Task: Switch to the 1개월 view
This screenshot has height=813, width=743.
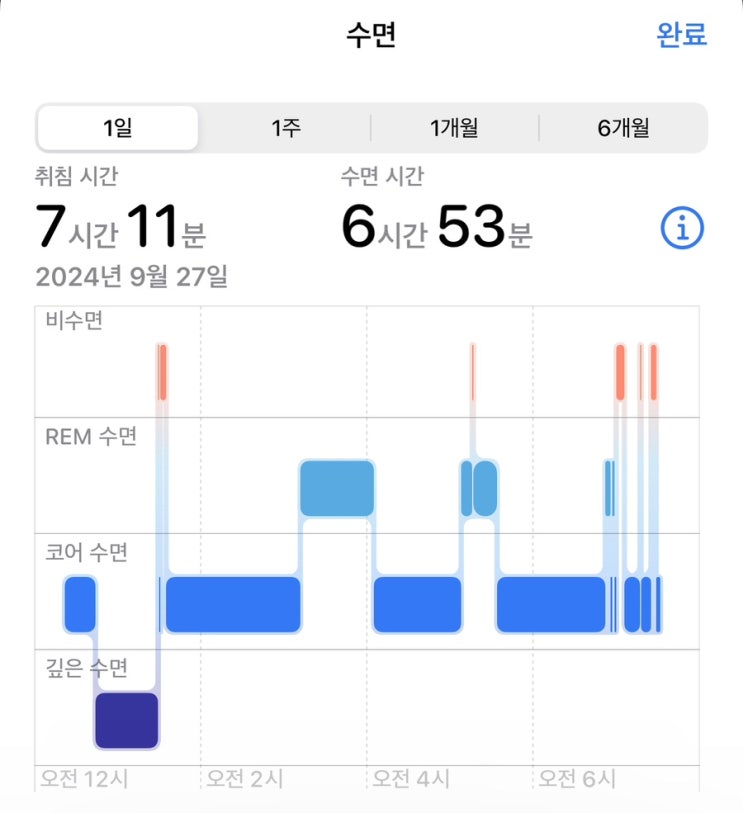Action: click(x=454, y=128)
